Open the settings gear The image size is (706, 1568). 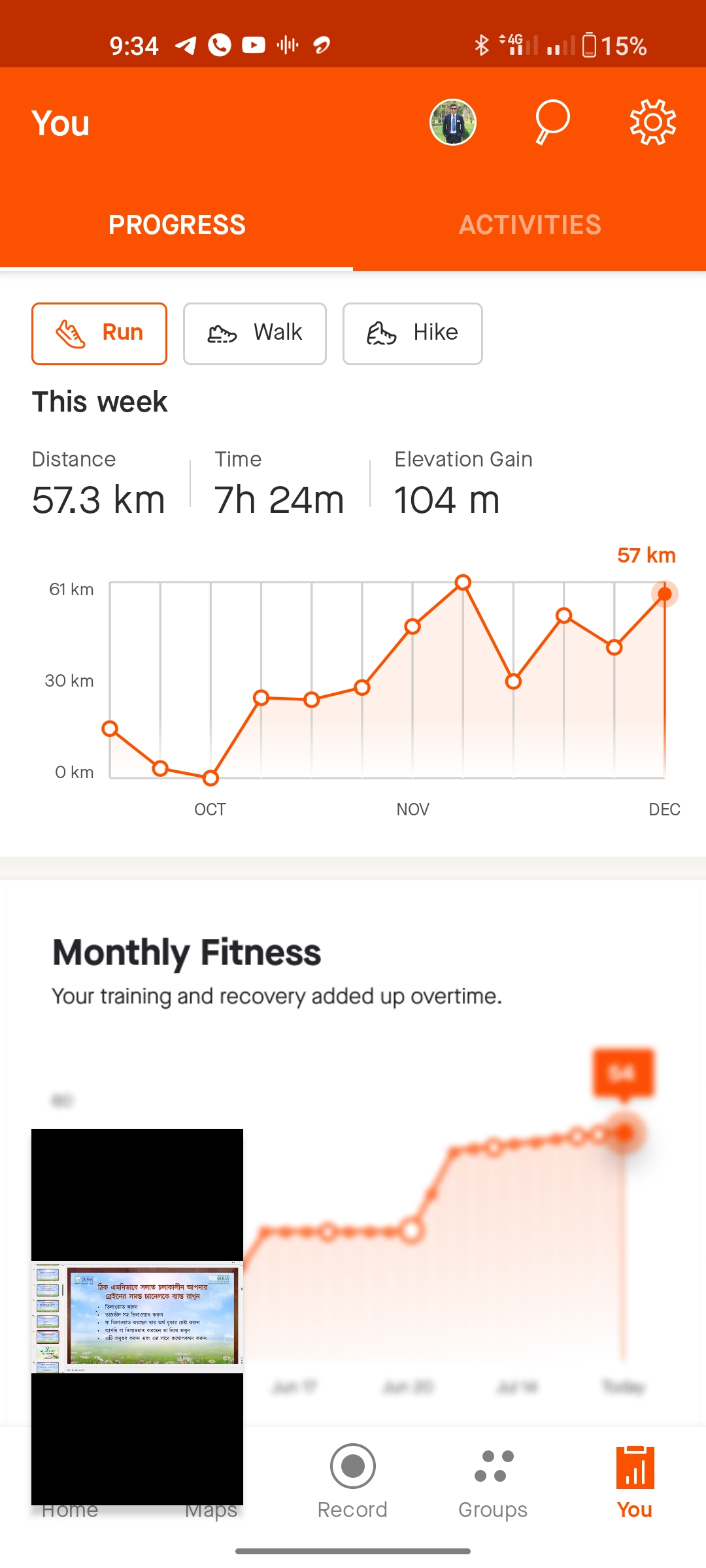(652, 122)
